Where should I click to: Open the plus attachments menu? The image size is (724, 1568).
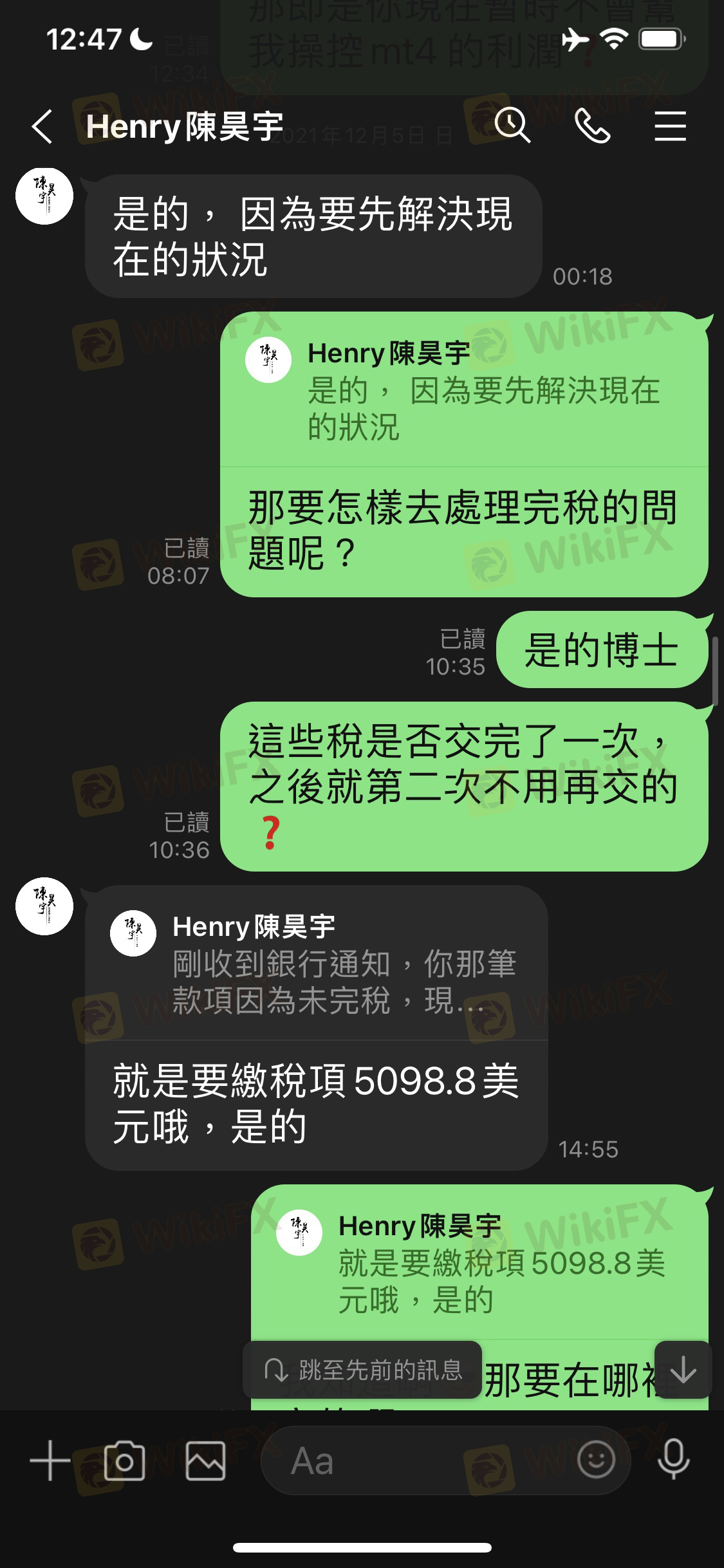coord(50,1461)
